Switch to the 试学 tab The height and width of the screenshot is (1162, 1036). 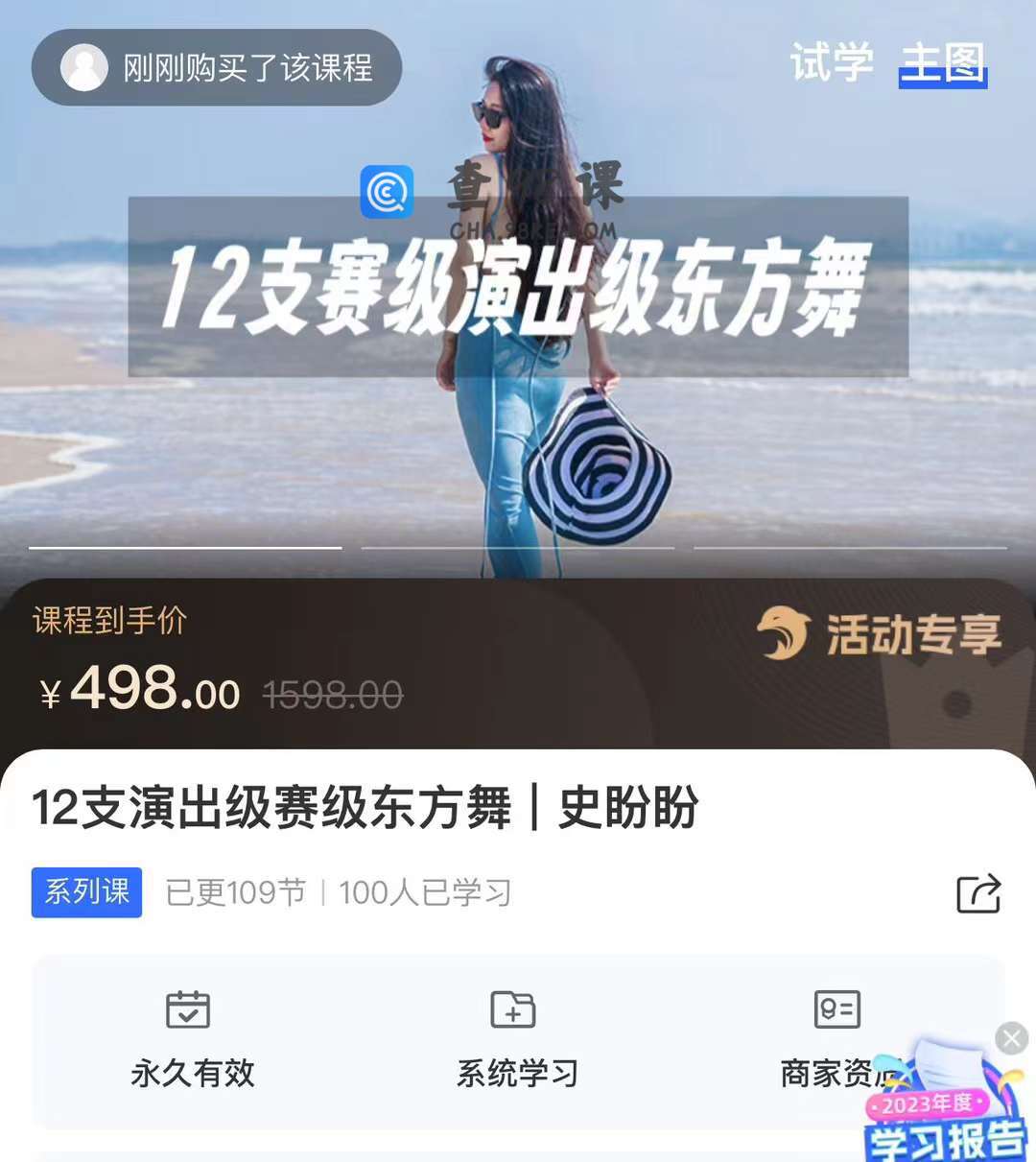[x=831, y=63]
